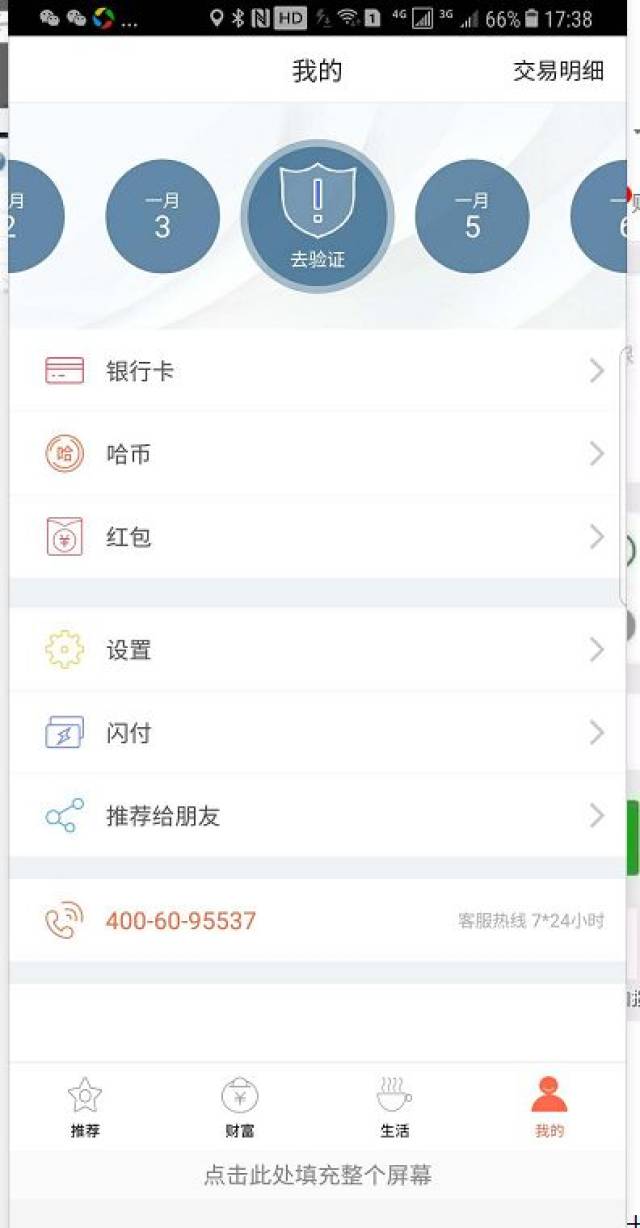The width and height of the screenshot is (640, 1228).
Task: Tap the 去验证 shield button
Action: tap(318, 216)
